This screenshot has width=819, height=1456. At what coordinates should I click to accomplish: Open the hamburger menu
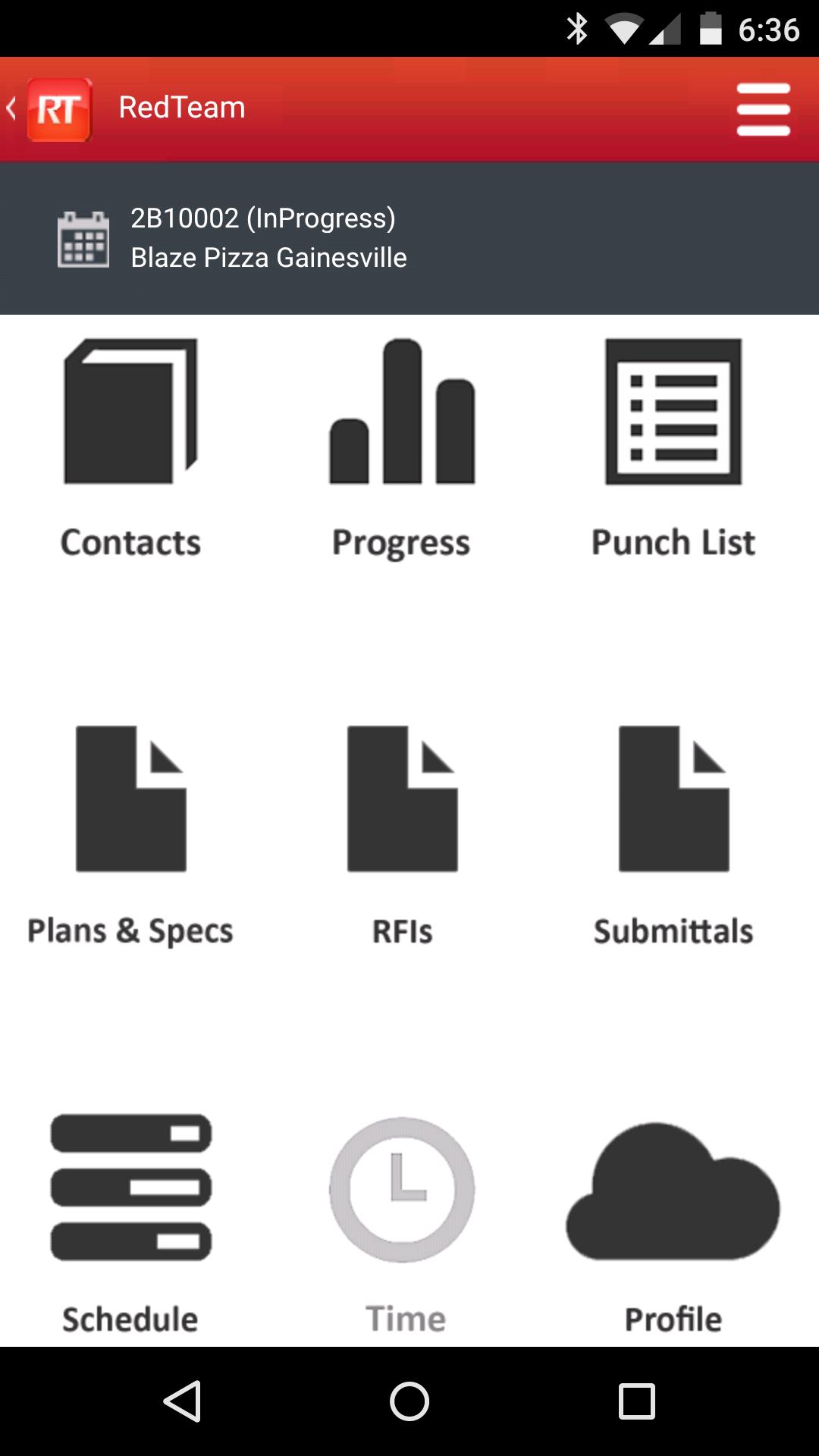click(763, 109)
